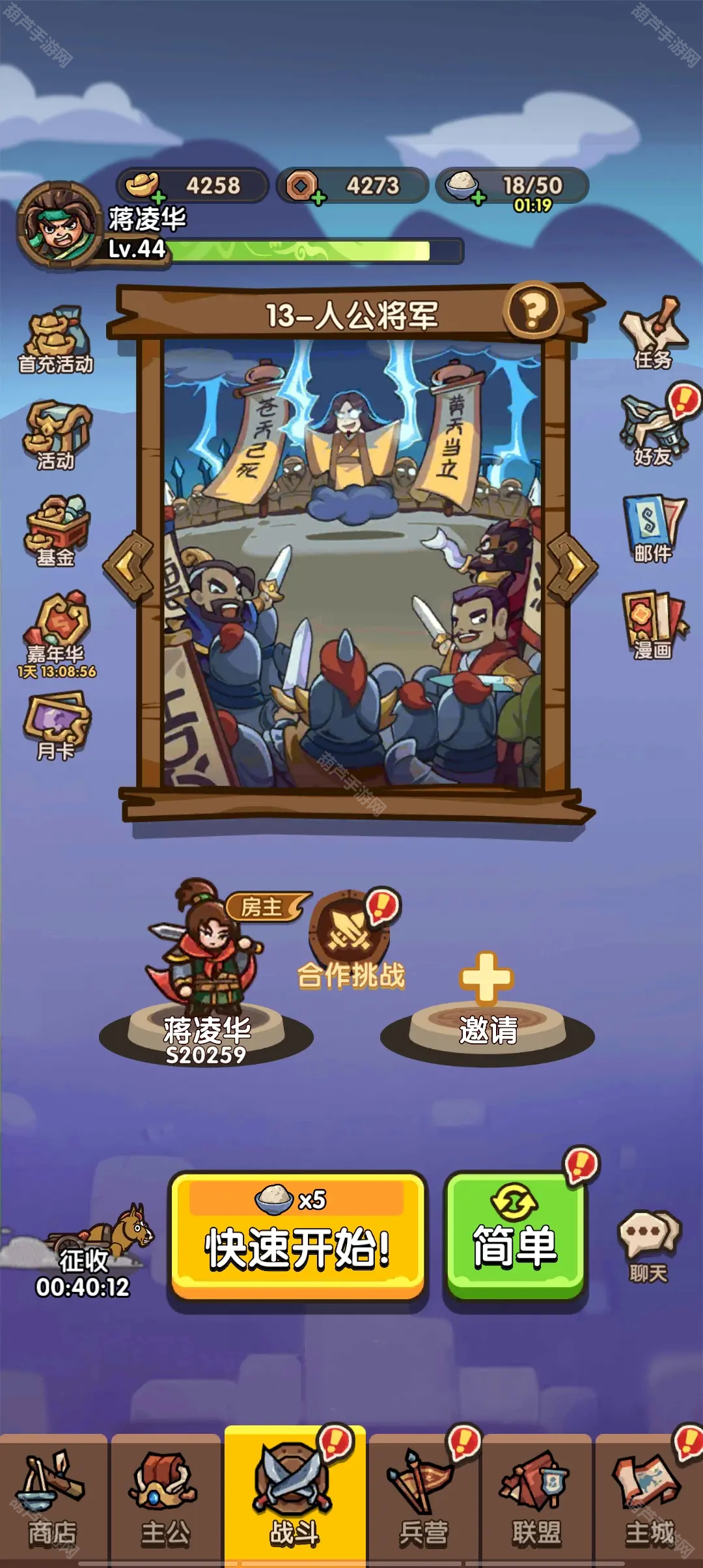703x1568 pixels.
Task: Open the stage help question mark
Action: (533, 311)
